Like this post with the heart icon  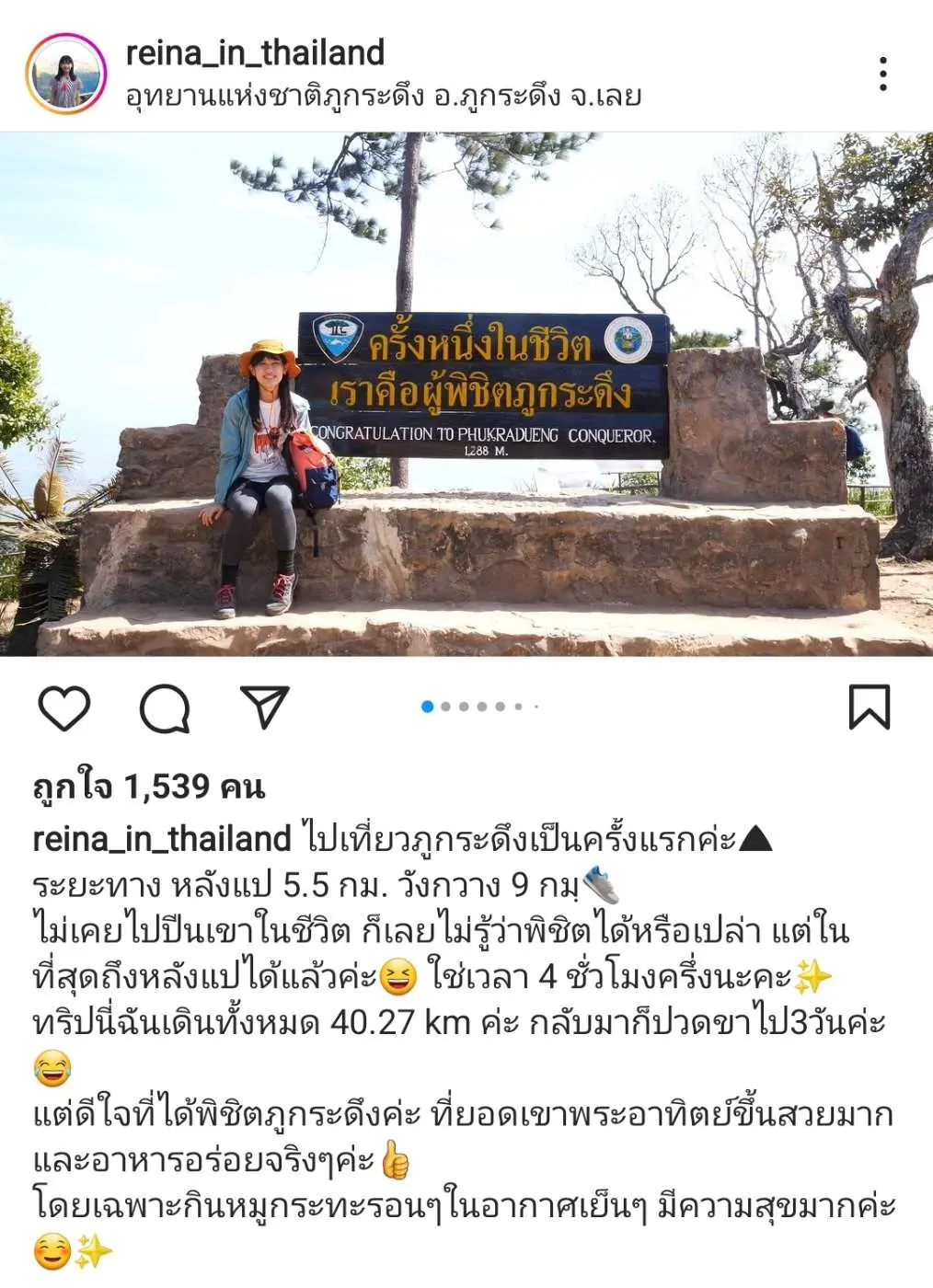(64, 708)
